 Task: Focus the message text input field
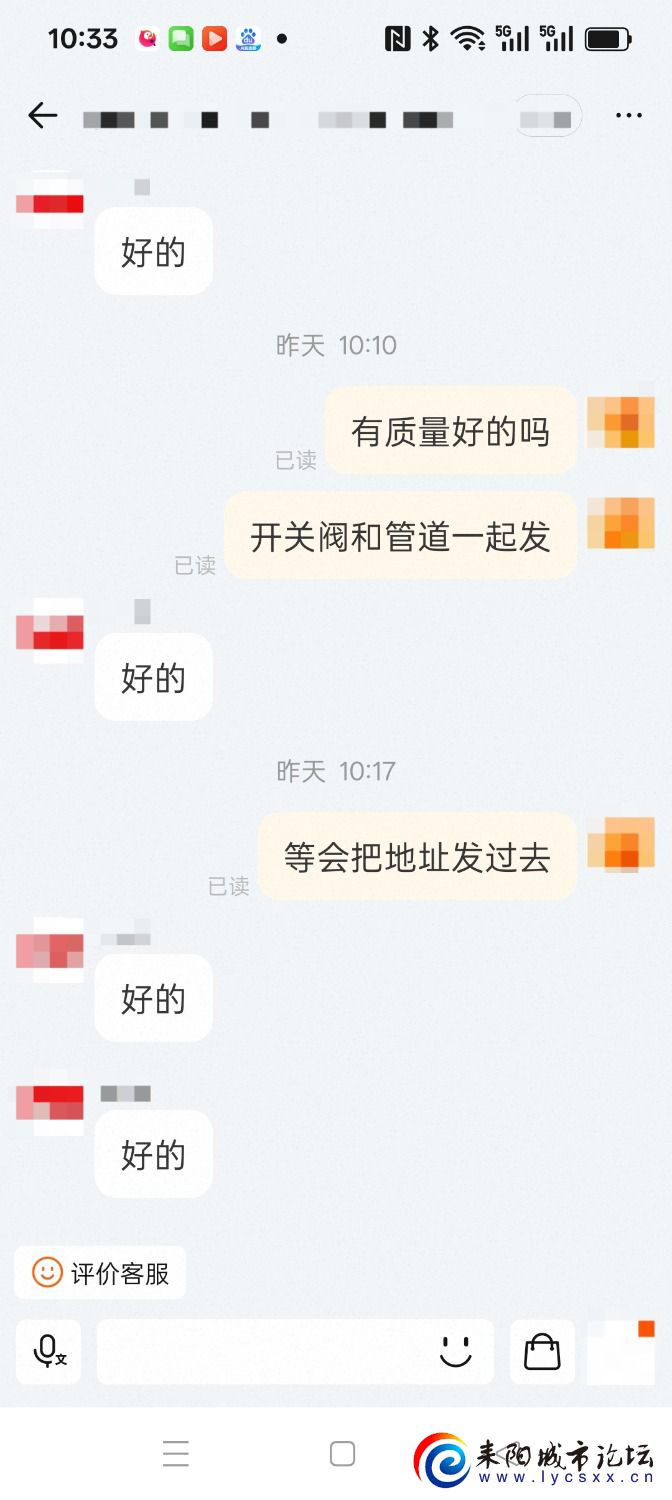tap(260, 1352)
